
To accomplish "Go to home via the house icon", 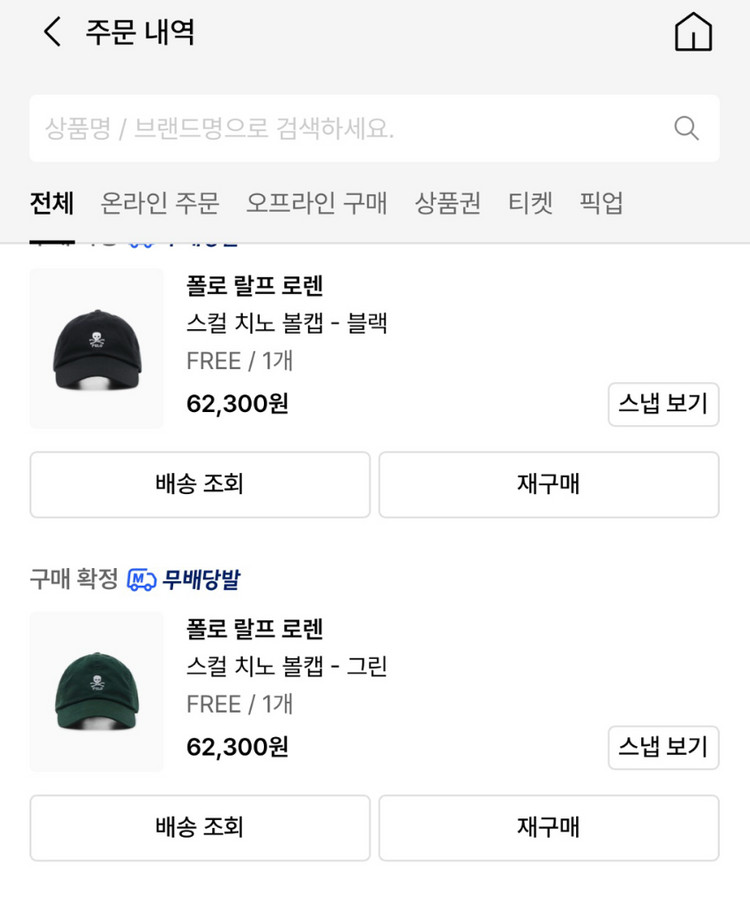I will pos(693,31).
